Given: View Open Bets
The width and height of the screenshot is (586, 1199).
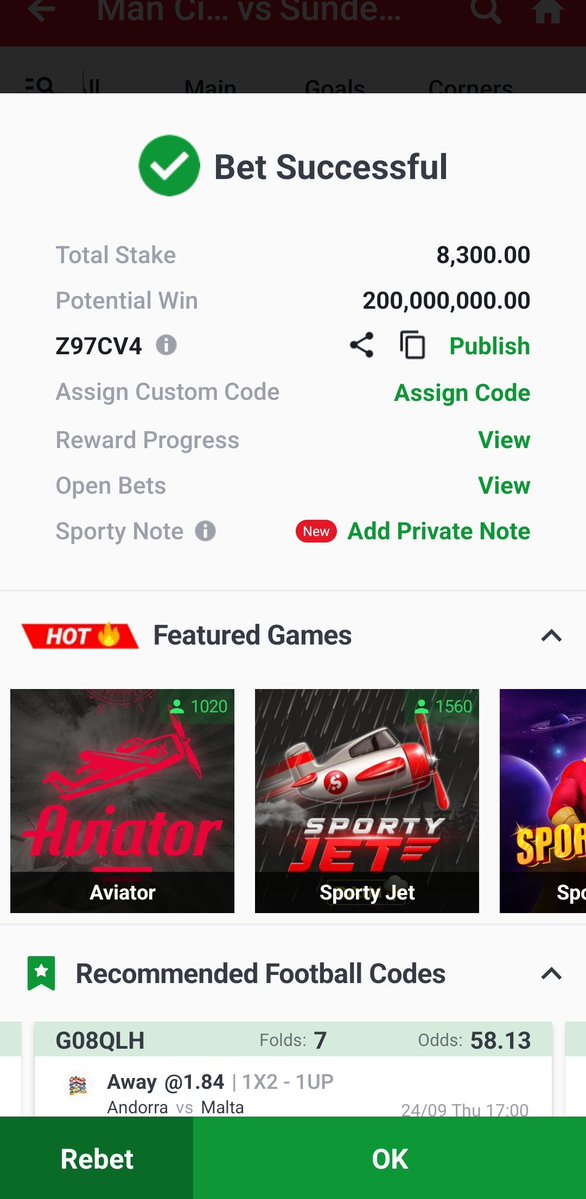Looking at the screenshot, I should 504,486.
